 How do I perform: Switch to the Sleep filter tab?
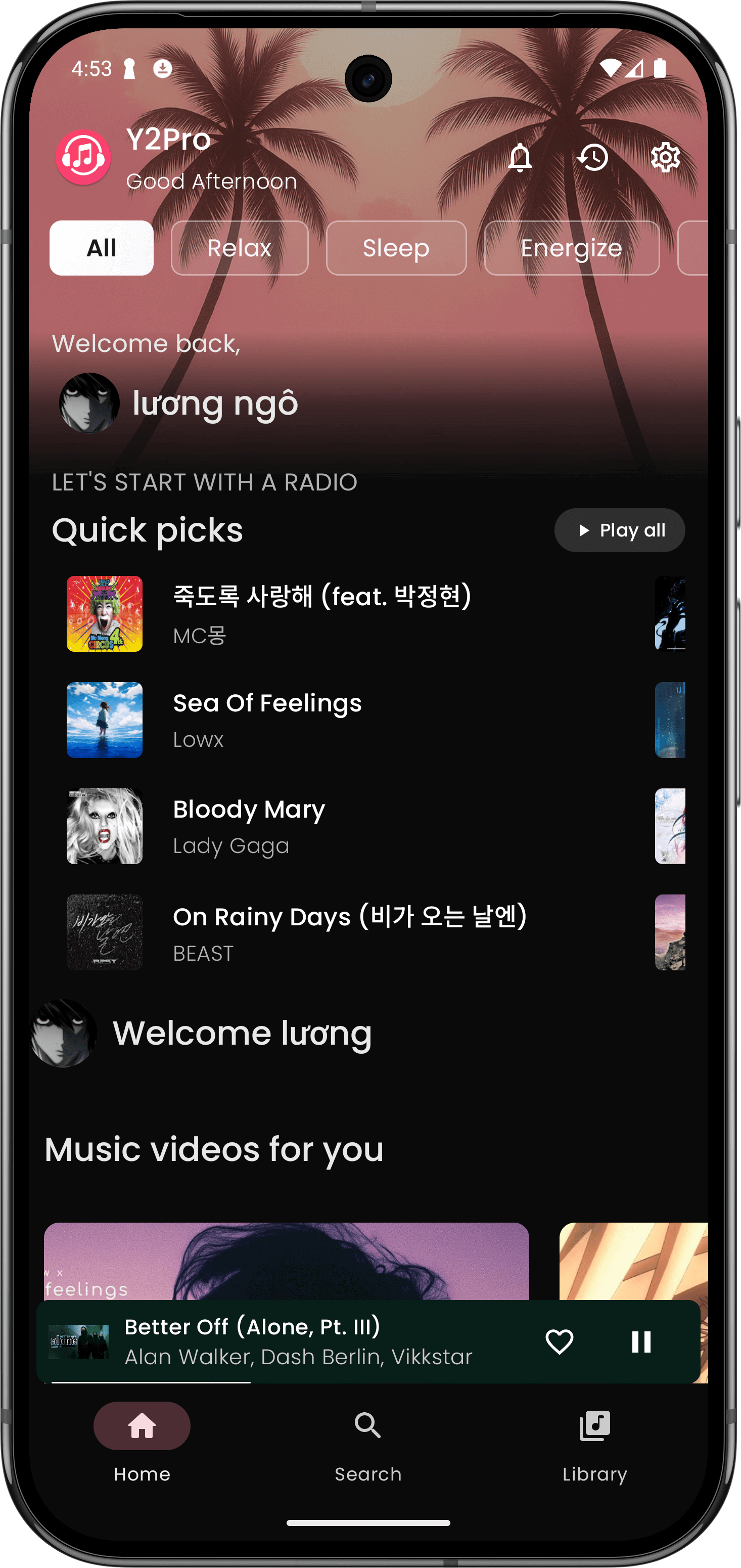[x=395, y=248]
